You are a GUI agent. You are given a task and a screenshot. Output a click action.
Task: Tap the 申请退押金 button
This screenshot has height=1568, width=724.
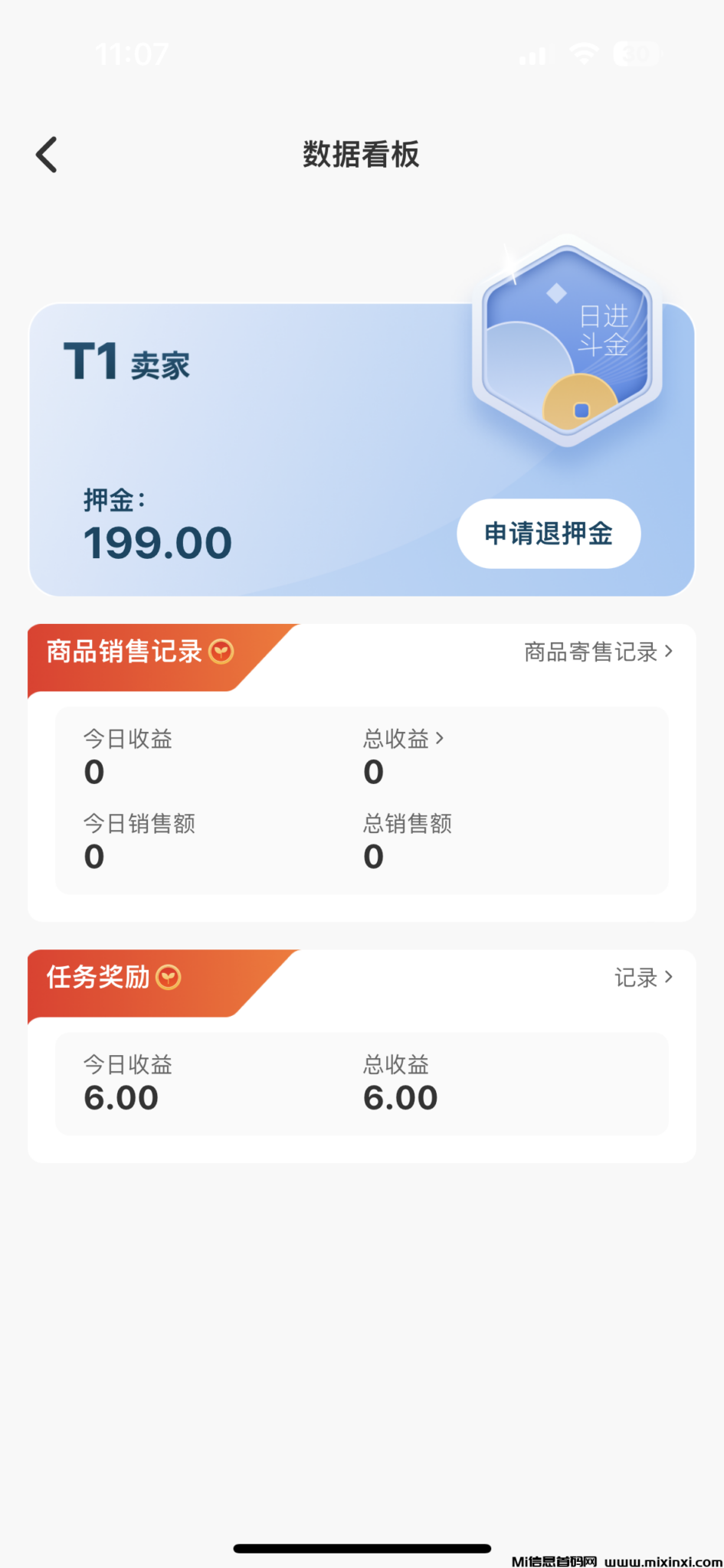tap(548, 534)
